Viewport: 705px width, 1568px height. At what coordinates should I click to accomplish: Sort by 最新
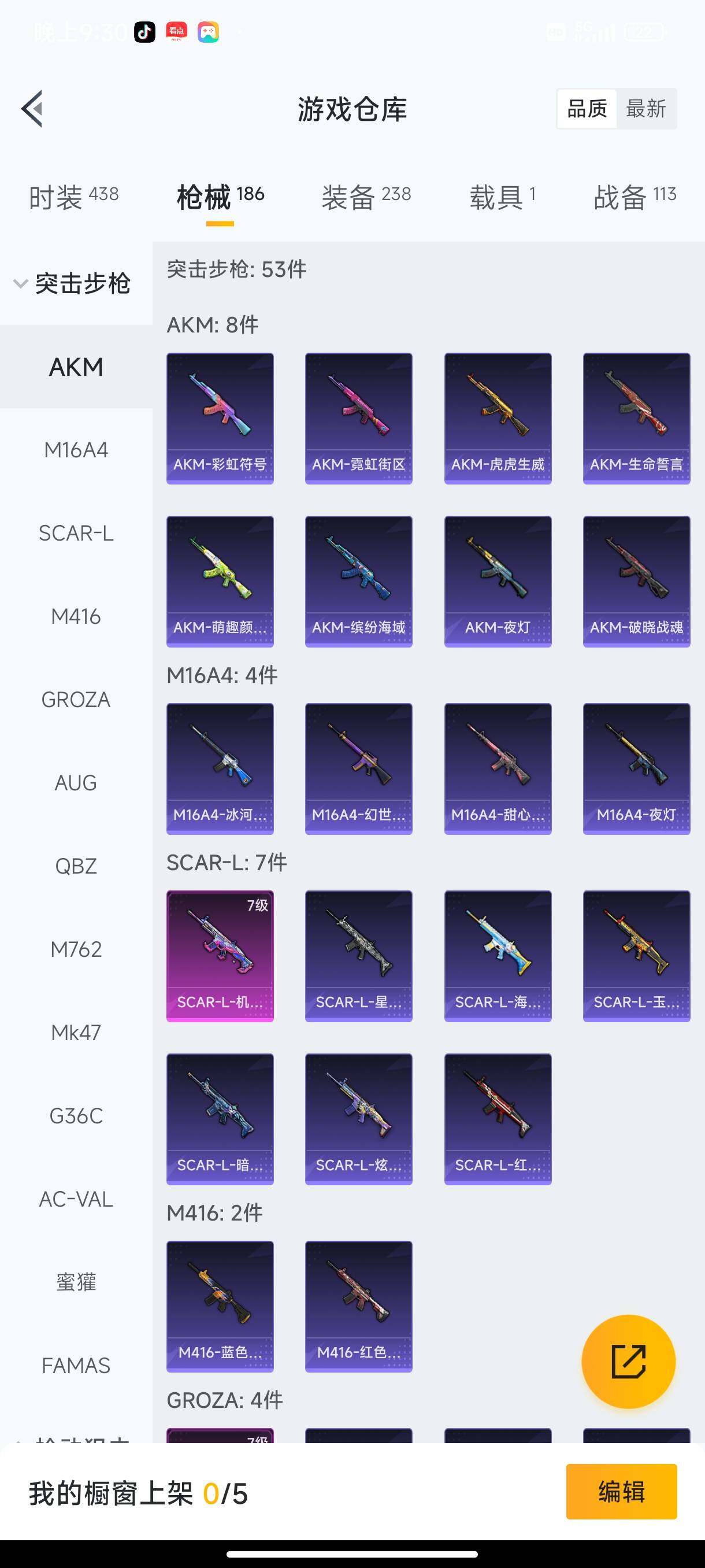pyautogui.click(x=645, y=109)
